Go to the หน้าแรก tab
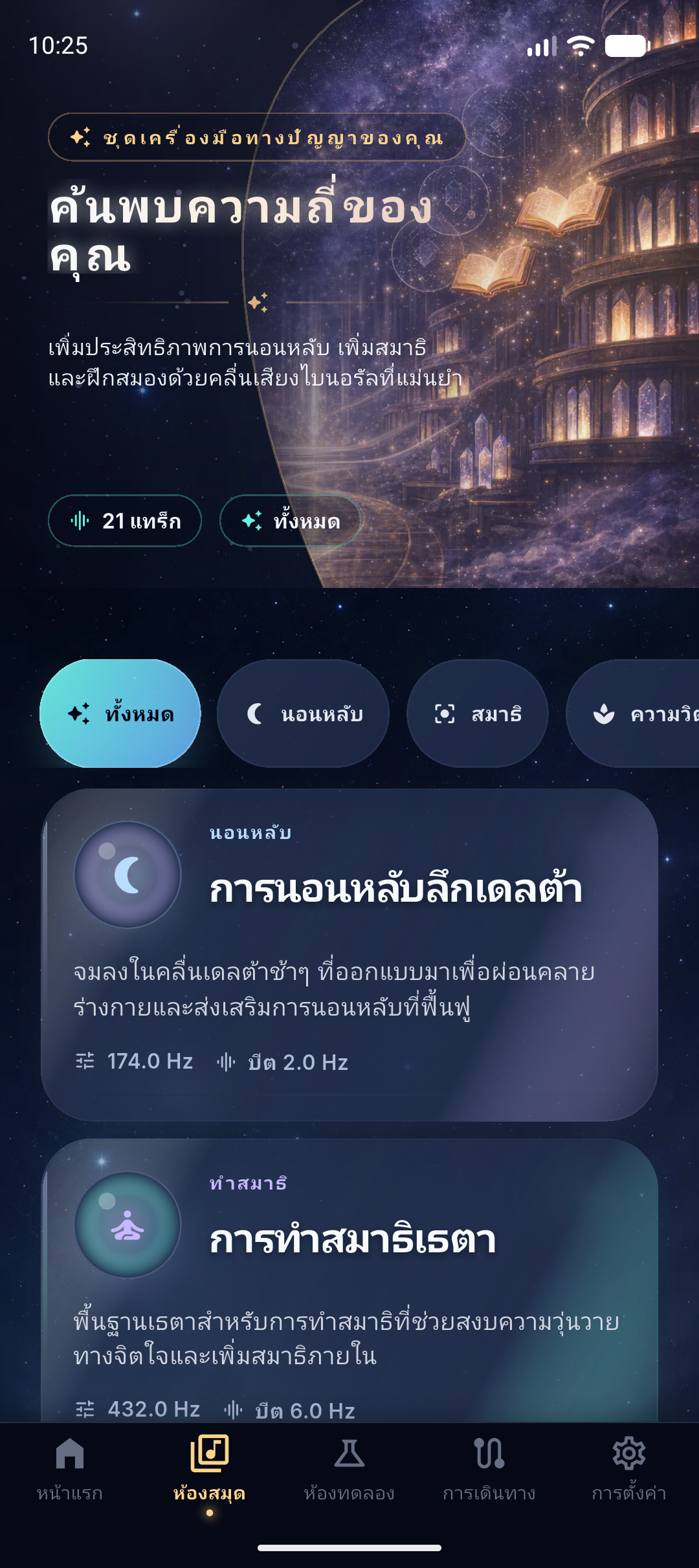 click(x=70, y=1468)
